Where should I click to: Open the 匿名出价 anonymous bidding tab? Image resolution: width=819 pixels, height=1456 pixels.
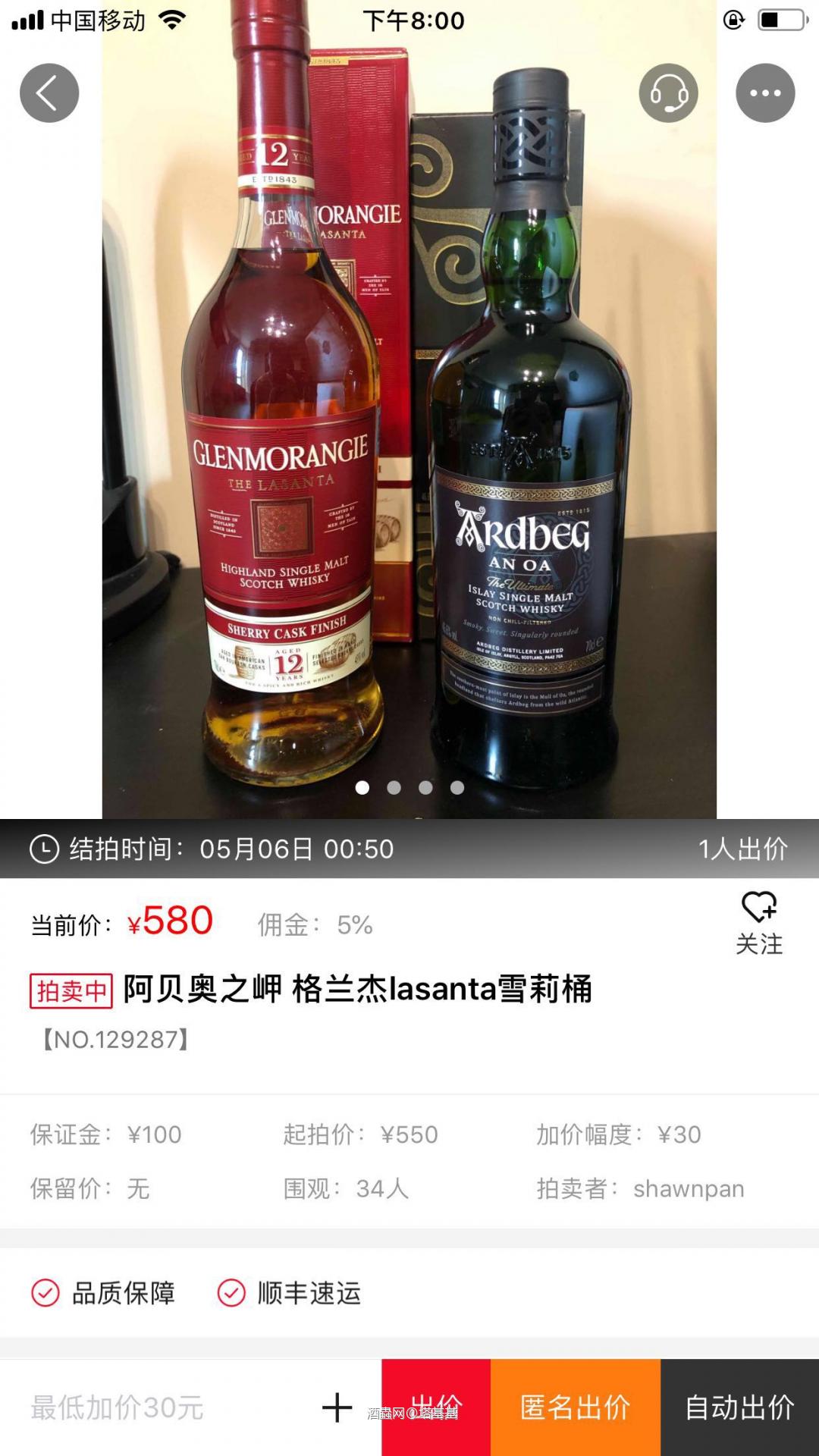coord(578,1407)
